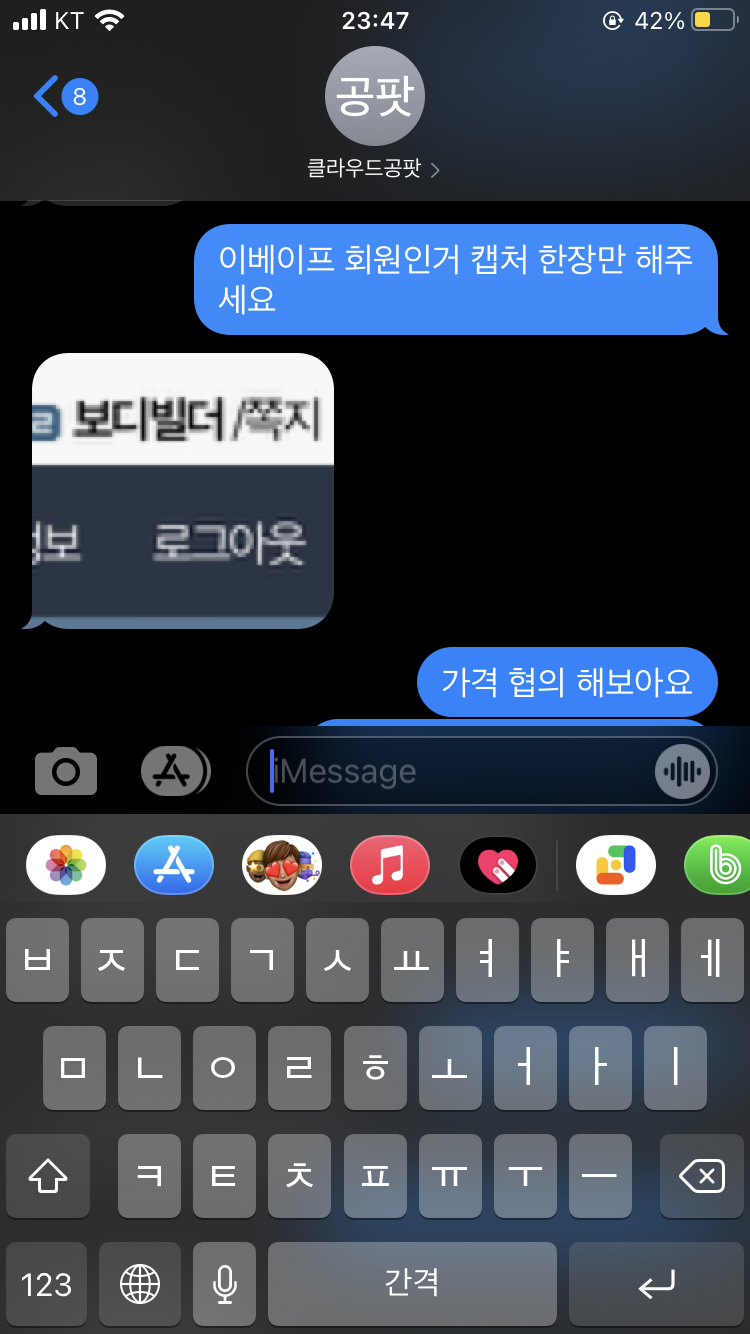Open 클라우드공팟 contact details
This screenshot has height=1334, width=750.
point(374,169)
